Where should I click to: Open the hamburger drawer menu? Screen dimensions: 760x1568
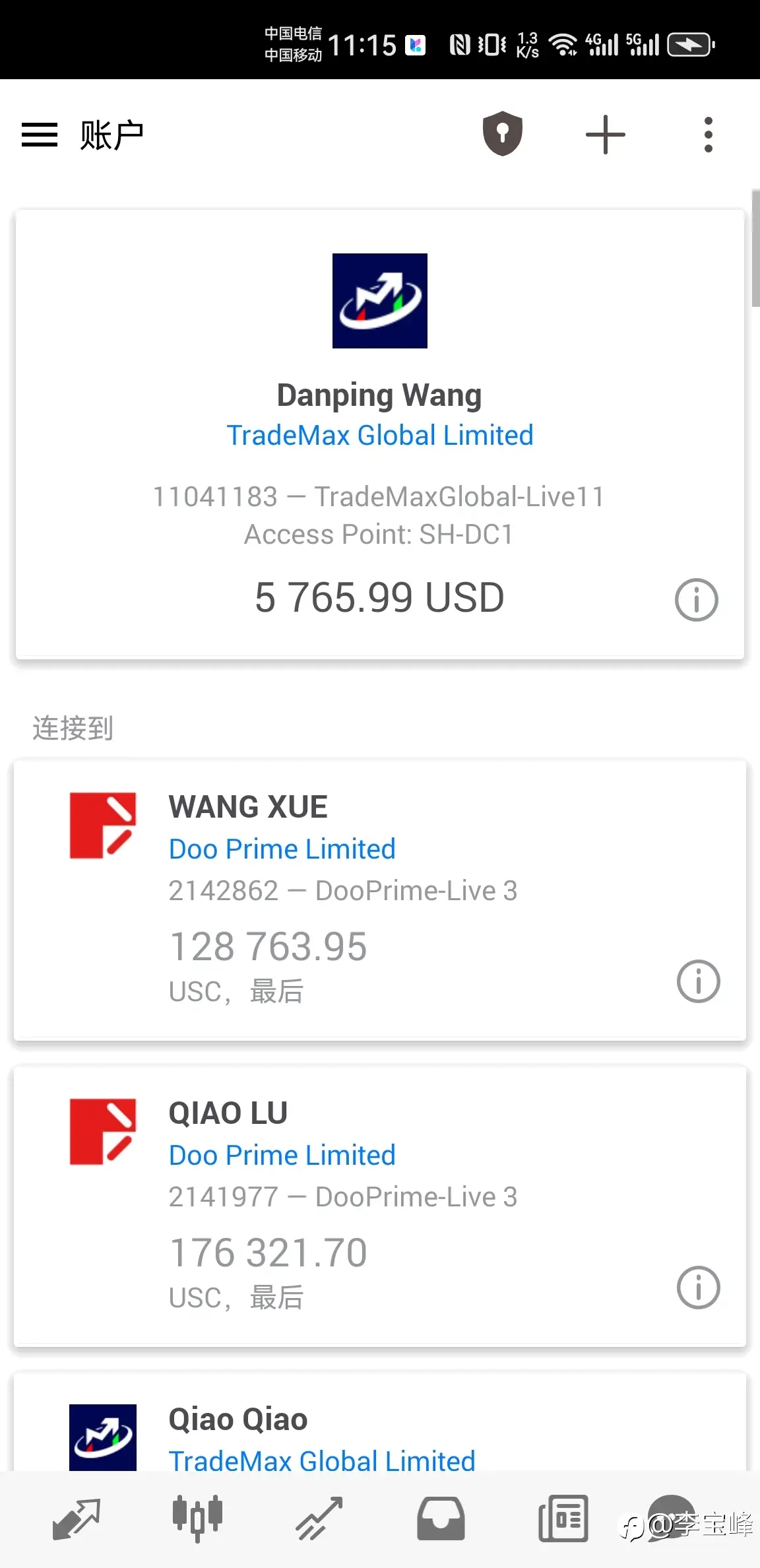(40, 135)
